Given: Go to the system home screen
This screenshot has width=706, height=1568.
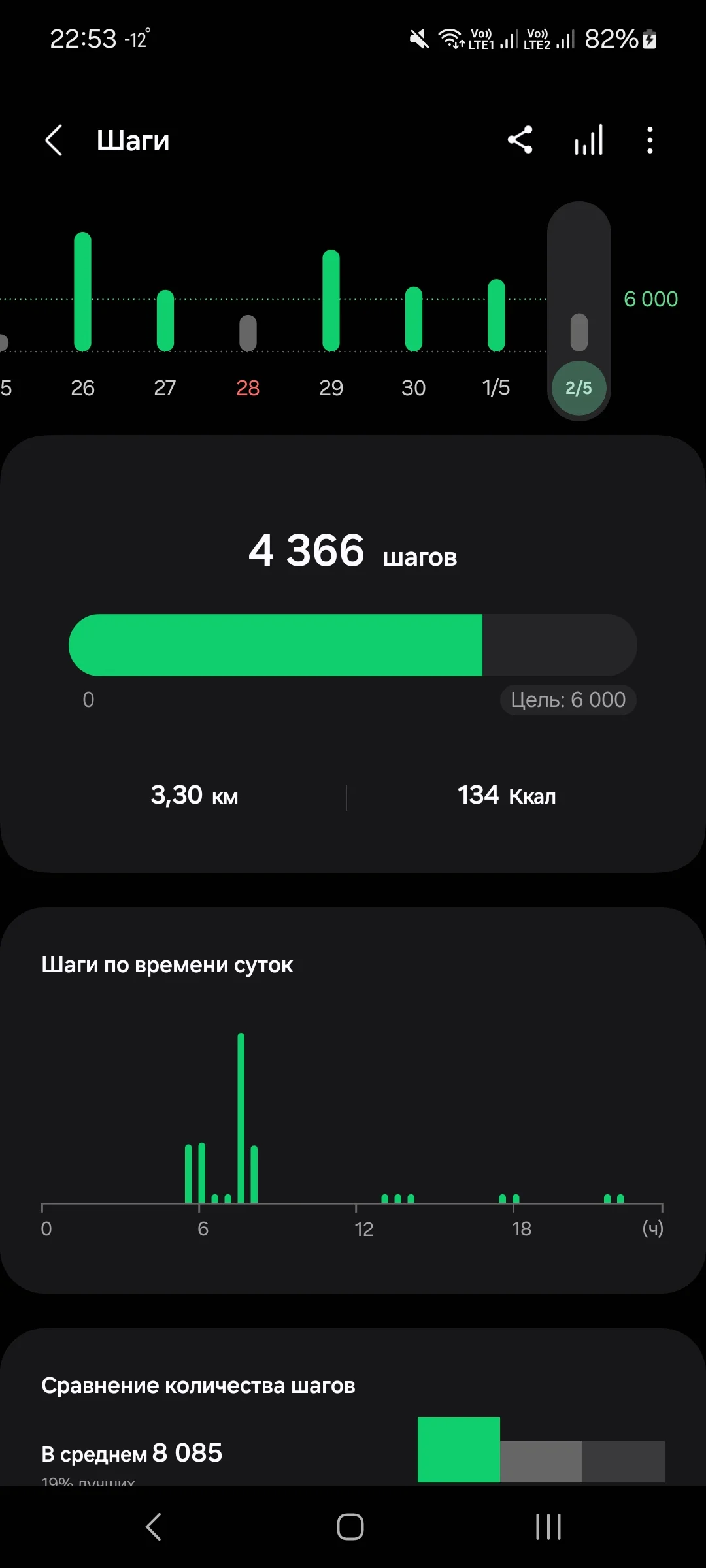Looking at the screenshot, I should pos(350,1527).
